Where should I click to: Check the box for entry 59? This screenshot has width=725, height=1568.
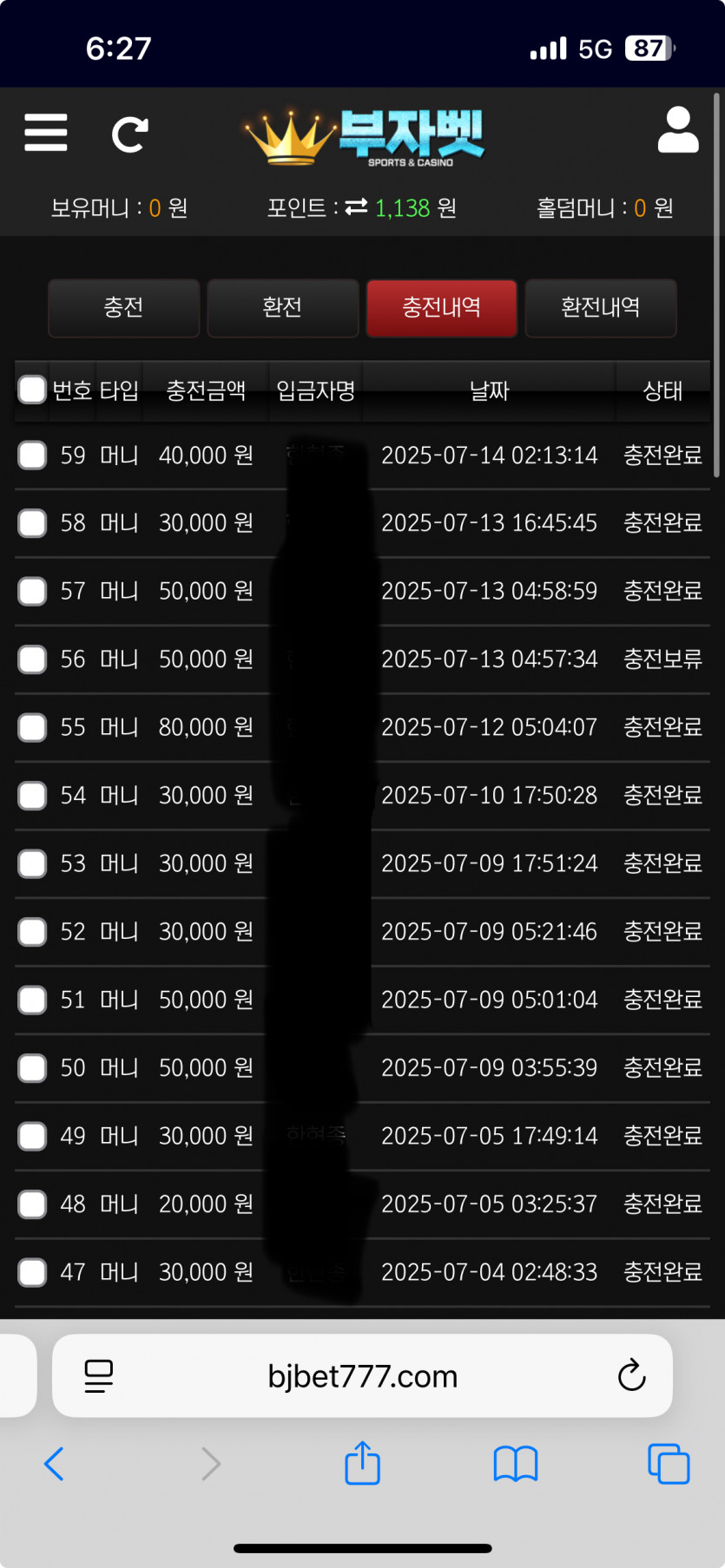coord(32,455)
